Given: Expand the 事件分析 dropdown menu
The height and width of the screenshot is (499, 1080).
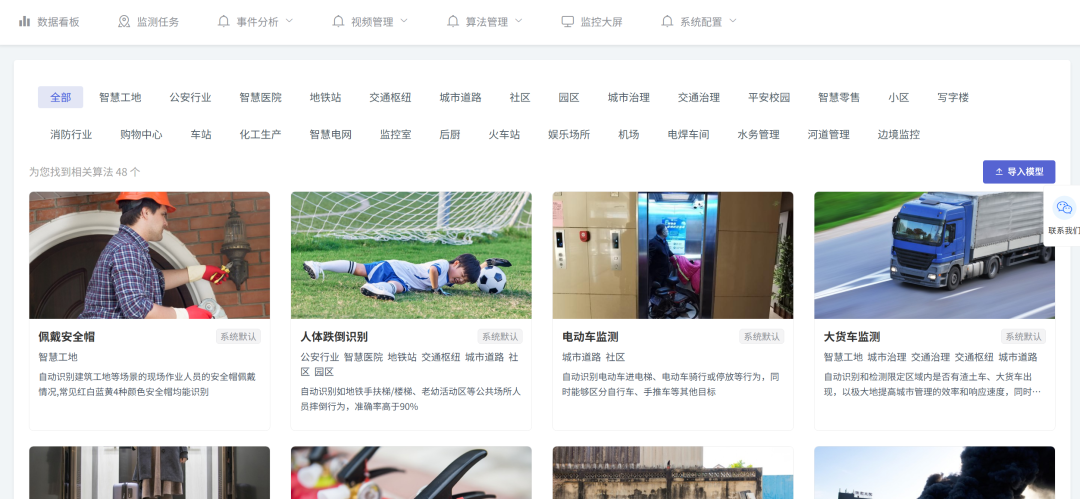Looking at the screenshot, I should (x=256, y=21).
